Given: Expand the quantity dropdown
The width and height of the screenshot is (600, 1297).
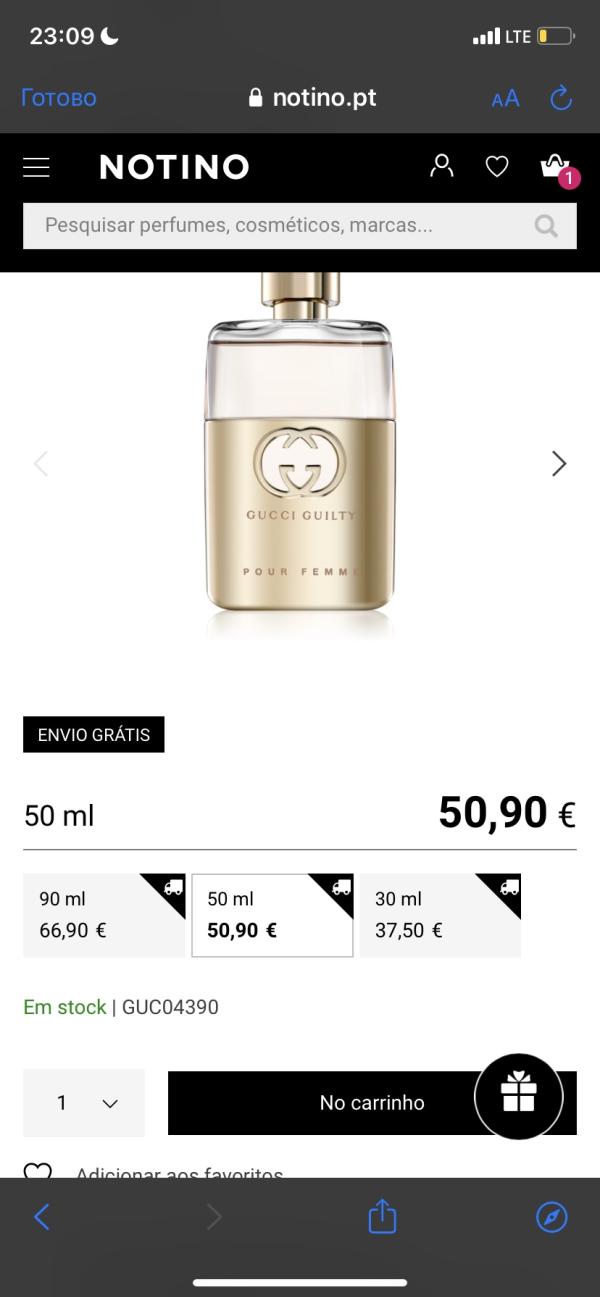Looking at the screenshot, I should click(x=84, y=1103).
